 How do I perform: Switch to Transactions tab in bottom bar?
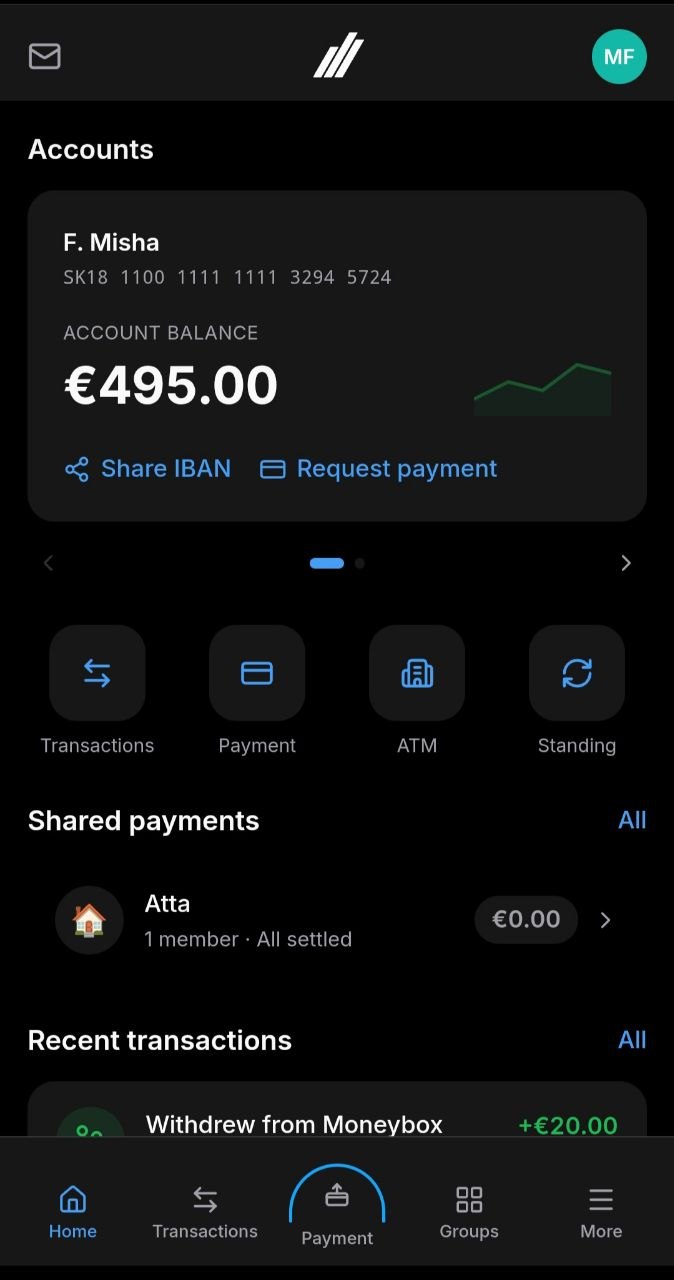click(205, 1212)
